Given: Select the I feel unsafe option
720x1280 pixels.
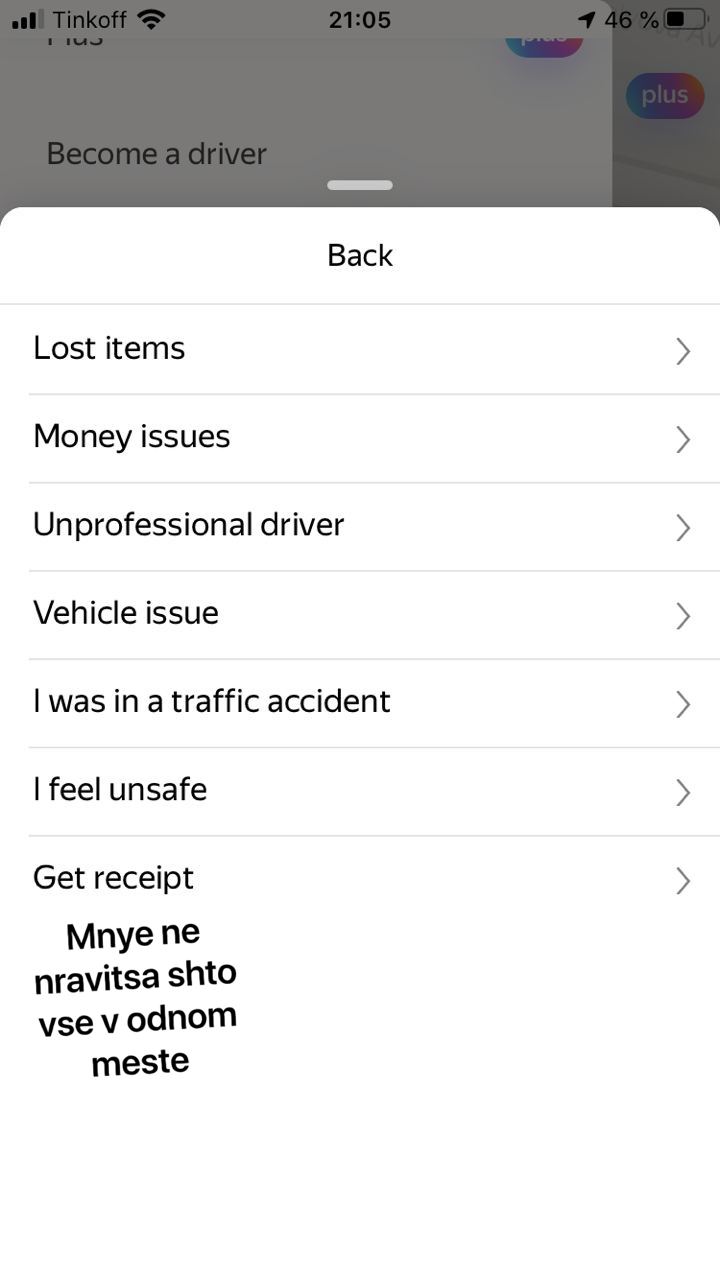Looking at the screenshot, I should pyautogui.click(x=360, y=791).
